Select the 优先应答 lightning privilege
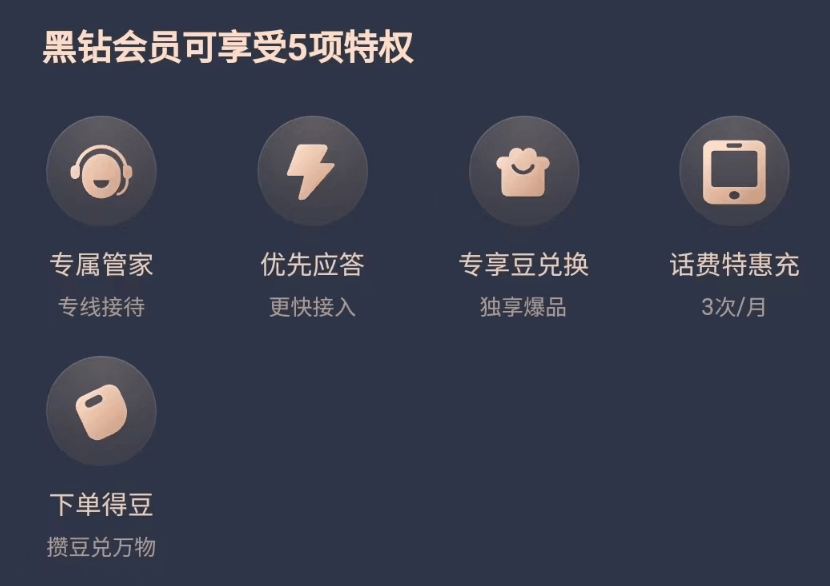This screenshot has width=830, height=586. 312,172
